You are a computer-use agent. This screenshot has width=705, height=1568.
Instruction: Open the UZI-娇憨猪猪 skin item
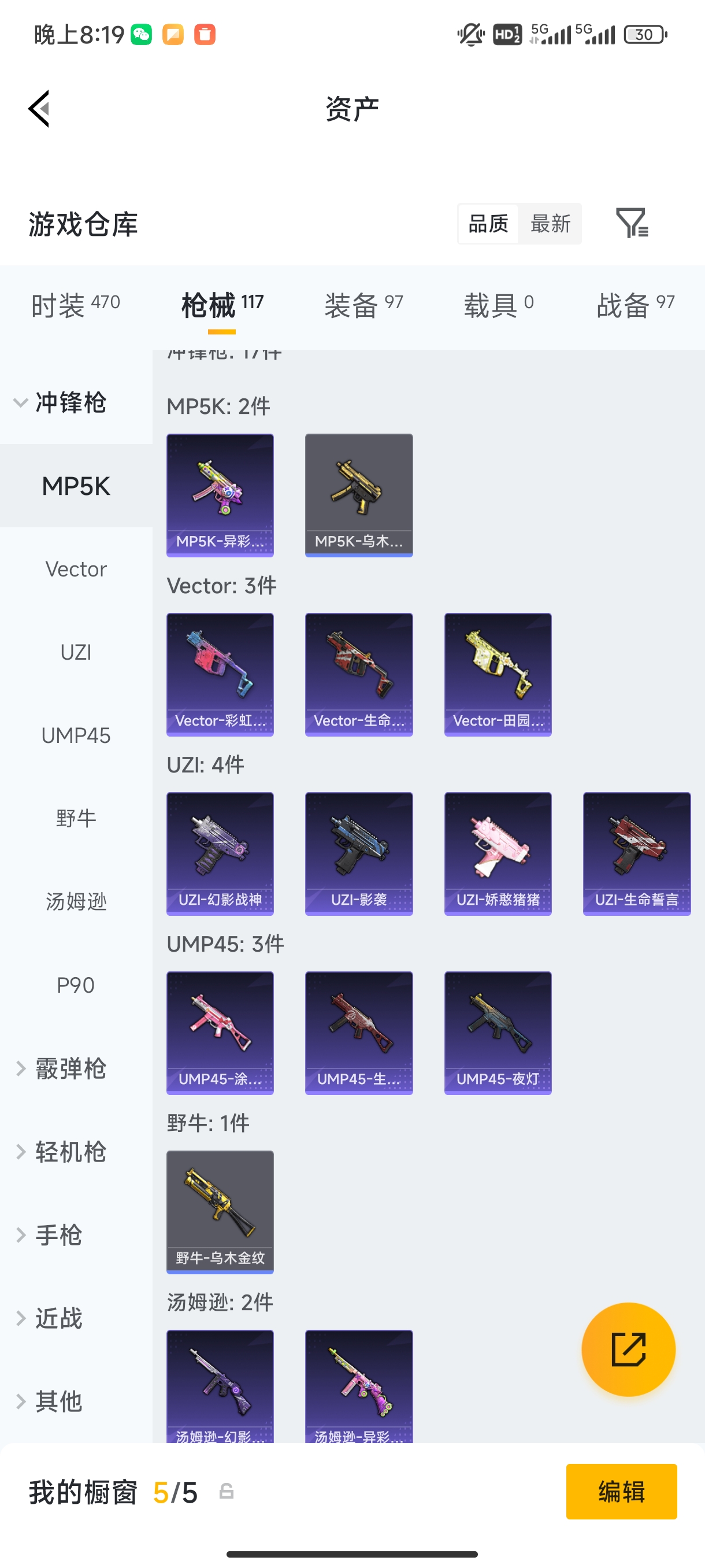point(498,853)
